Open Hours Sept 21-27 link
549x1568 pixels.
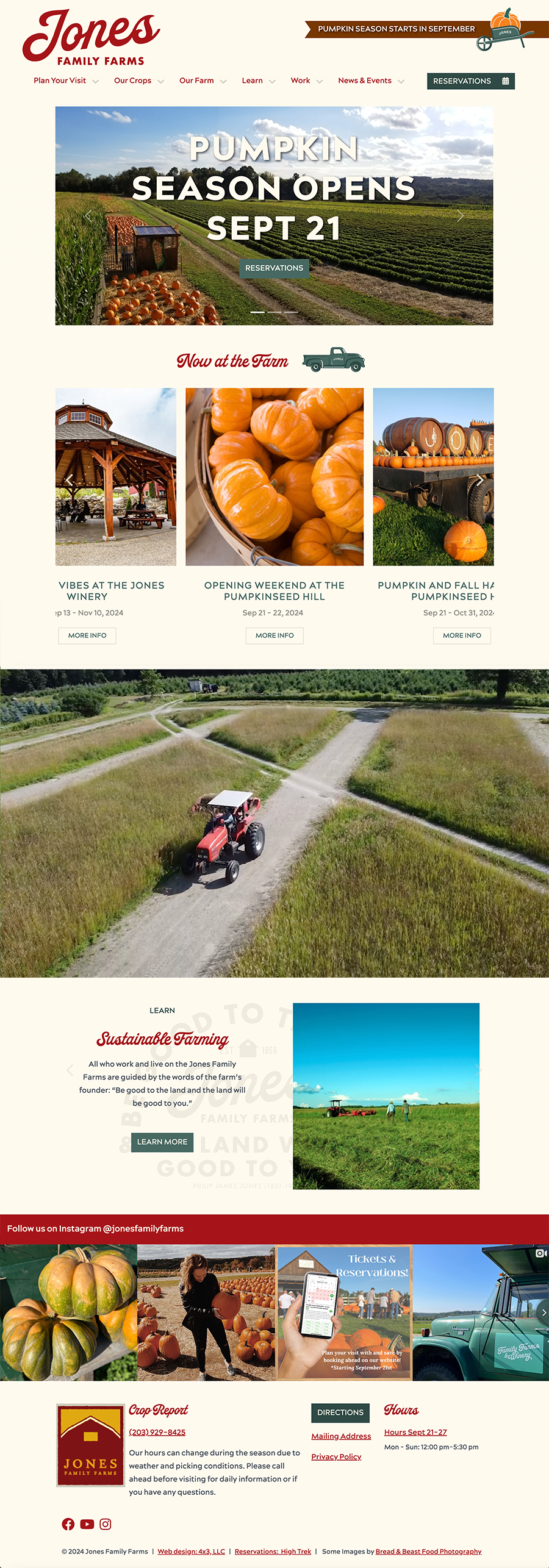[415, 1432]
